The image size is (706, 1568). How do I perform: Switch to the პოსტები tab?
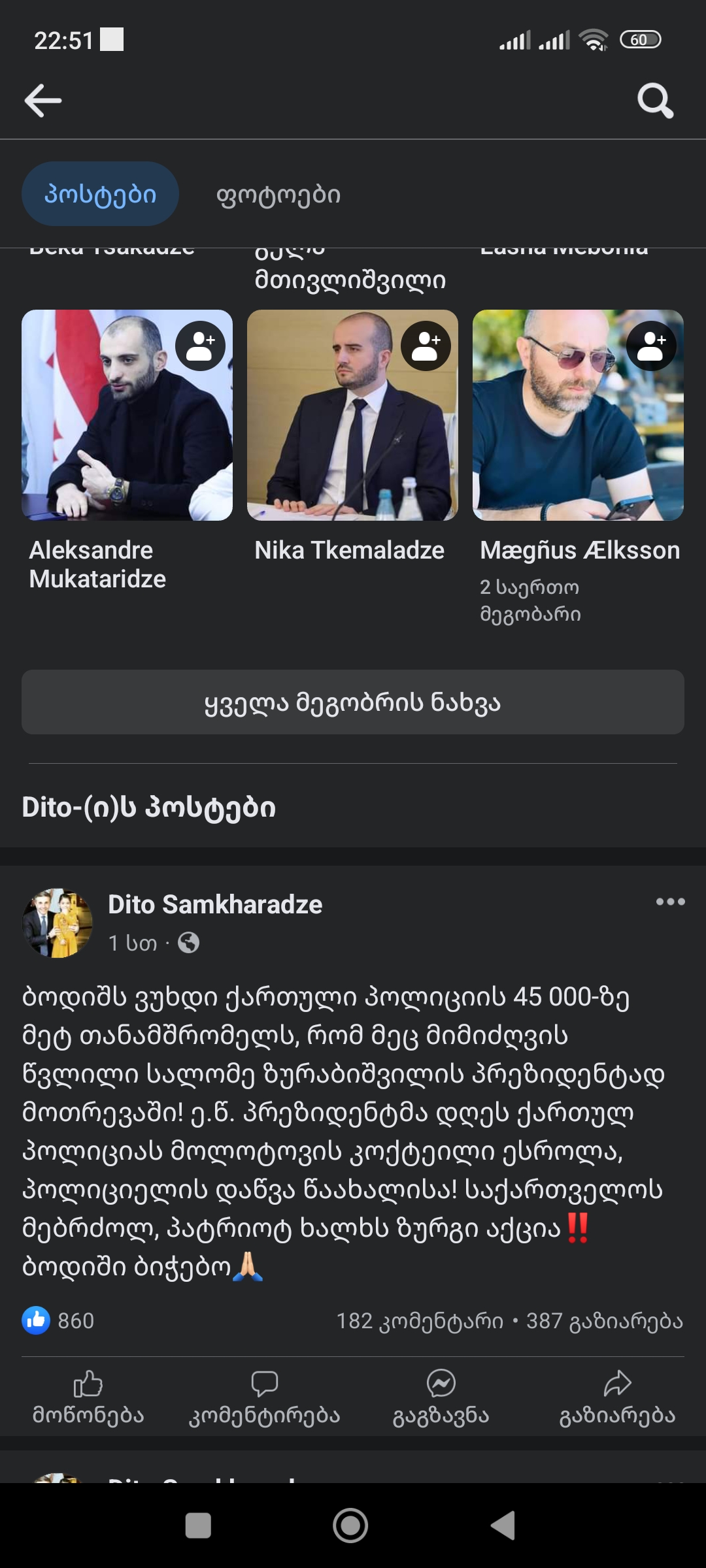coord(100,194)
